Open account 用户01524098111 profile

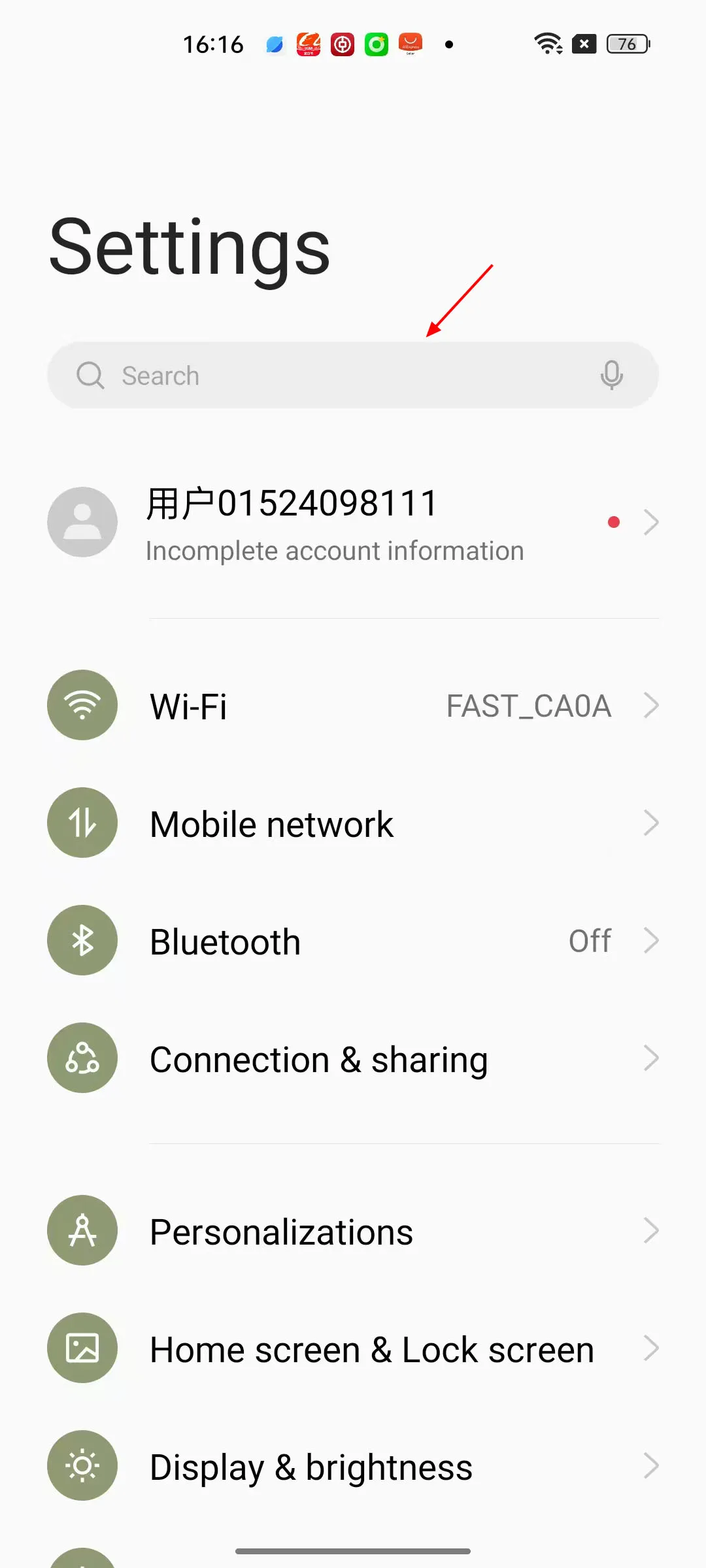point(353,522)
